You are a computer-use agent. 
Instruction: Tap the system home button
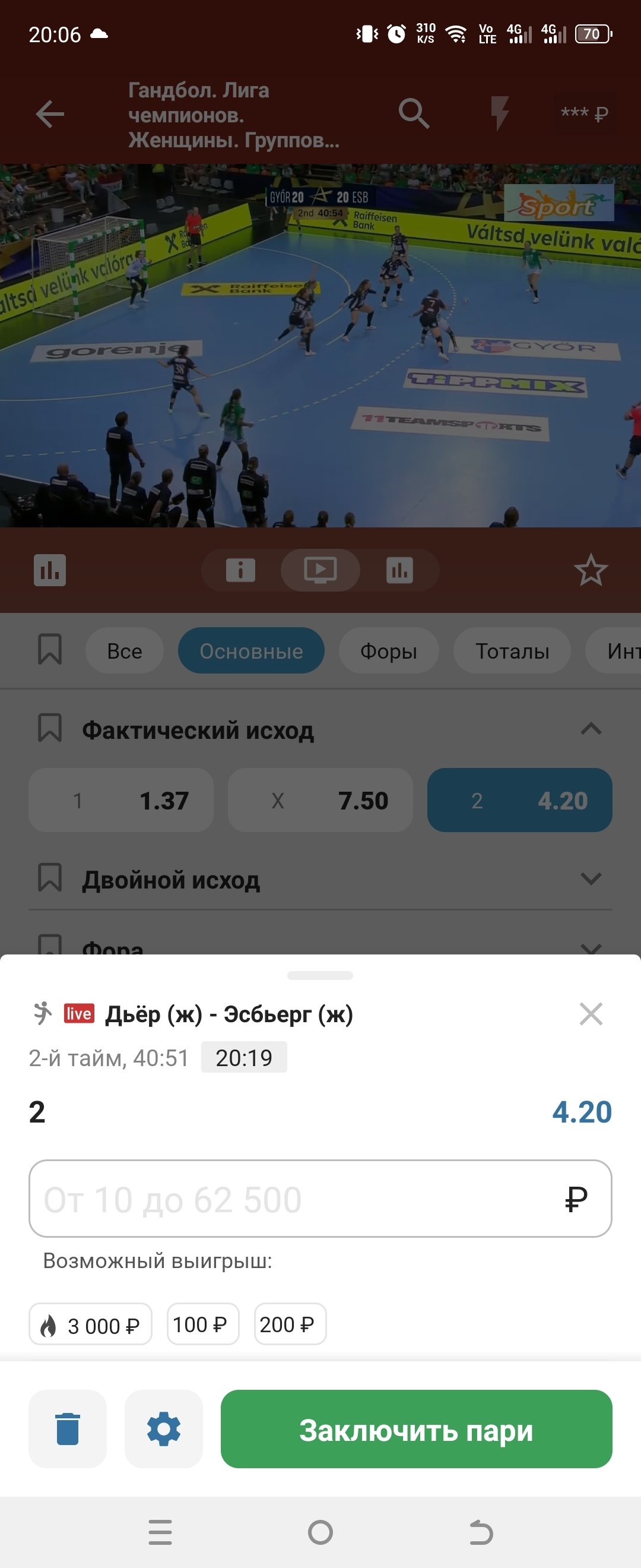click(320, 1532)
